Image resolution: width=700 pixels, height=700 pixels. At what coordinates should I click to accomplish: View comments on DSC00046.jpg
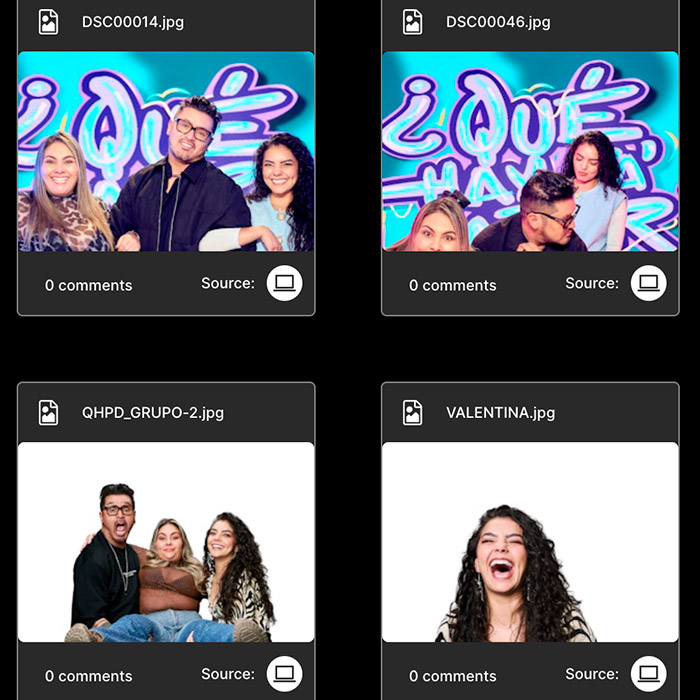(x=452, y=285)
